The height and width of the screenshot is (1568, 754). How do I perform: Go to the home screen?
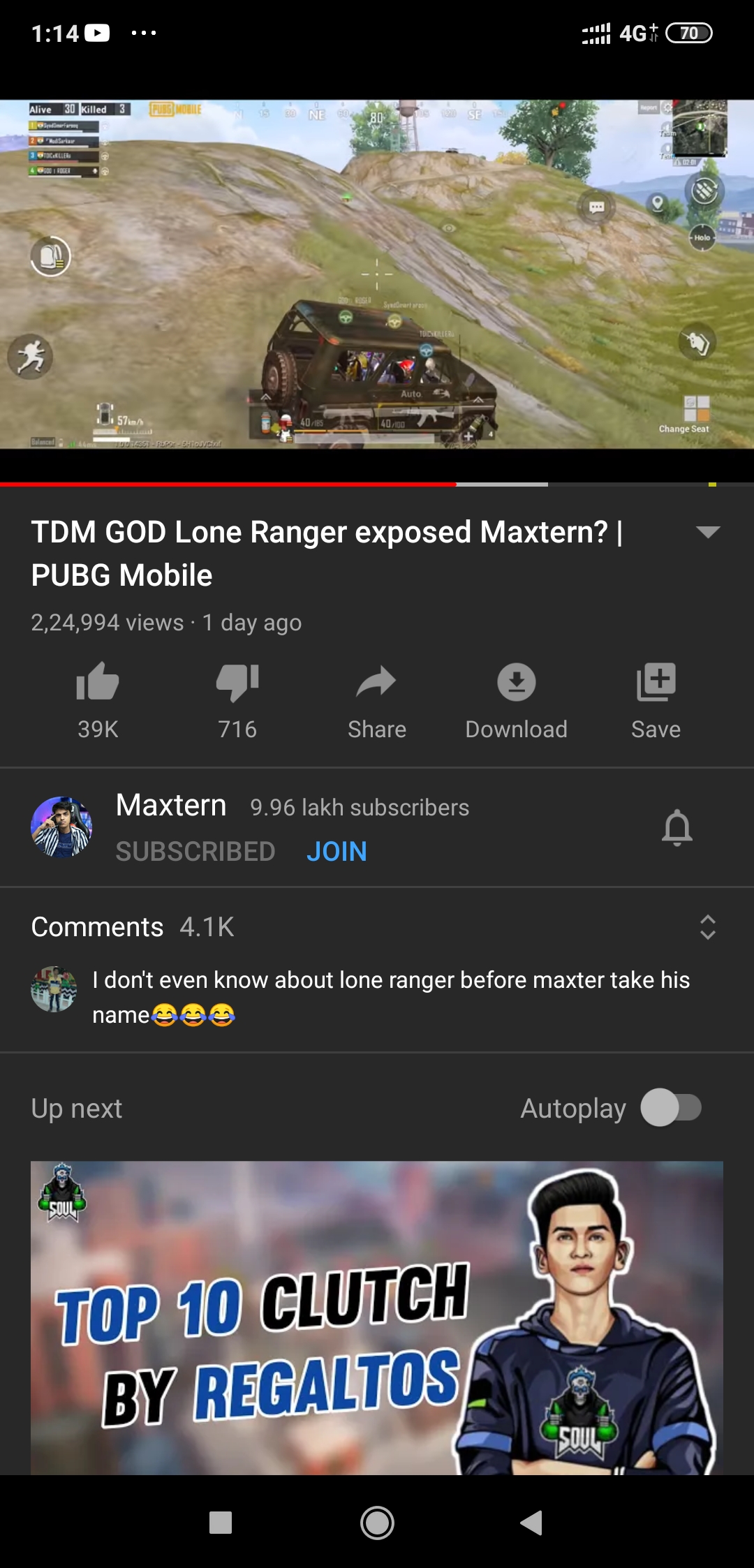pos(377,1523)
